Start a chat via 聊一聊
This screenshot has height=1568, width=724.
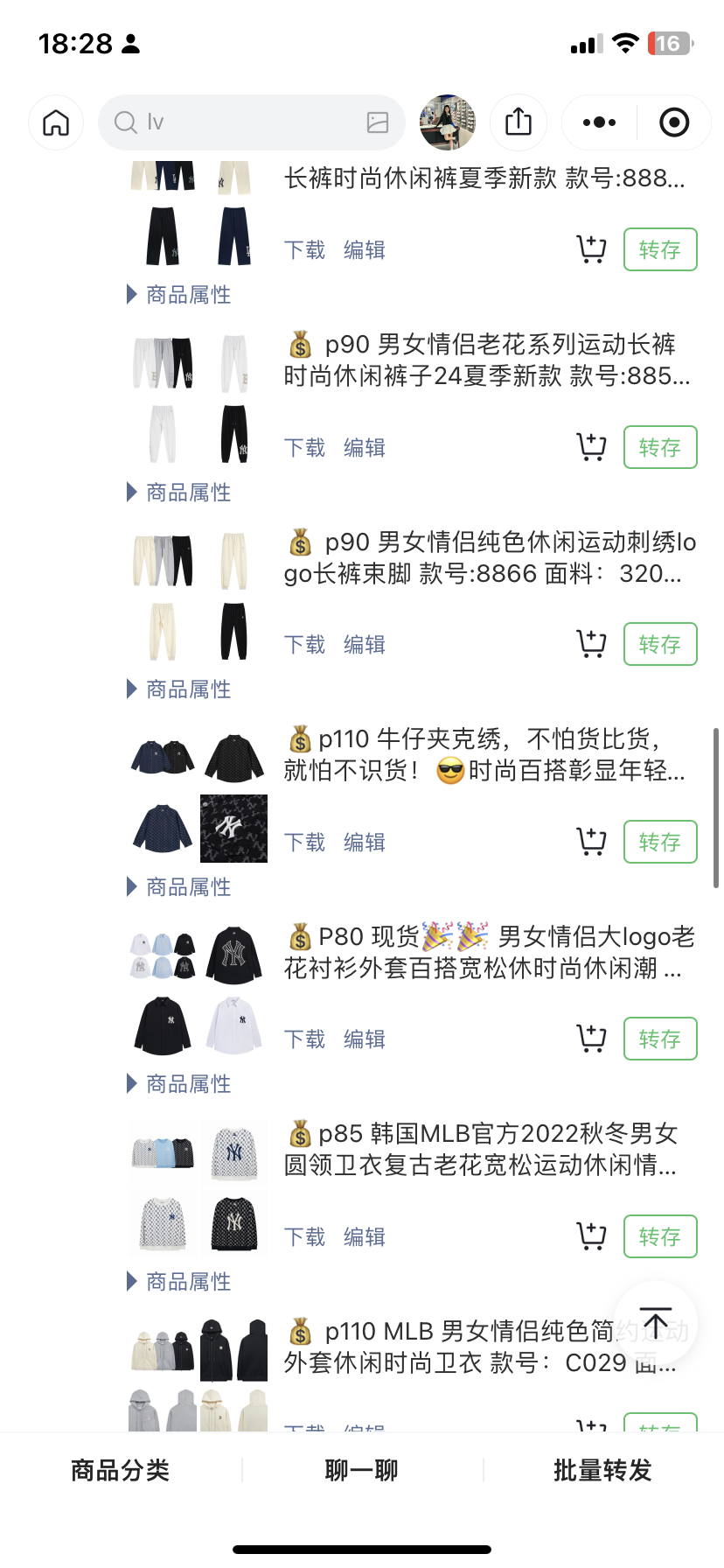361,1471
